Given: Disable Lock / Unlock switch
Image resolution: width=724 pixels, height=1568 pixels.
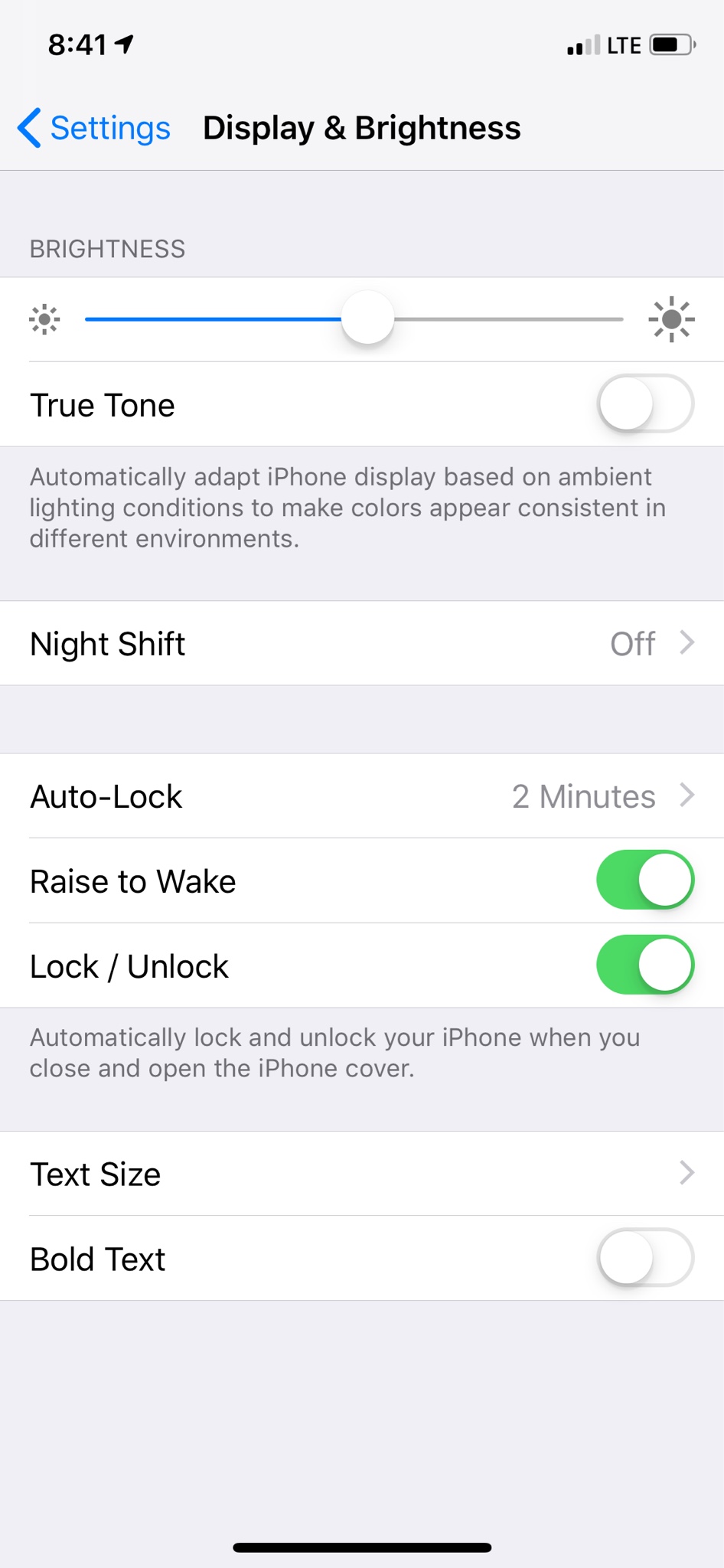Looking at the screenshot, I should (x=644, y=965).
